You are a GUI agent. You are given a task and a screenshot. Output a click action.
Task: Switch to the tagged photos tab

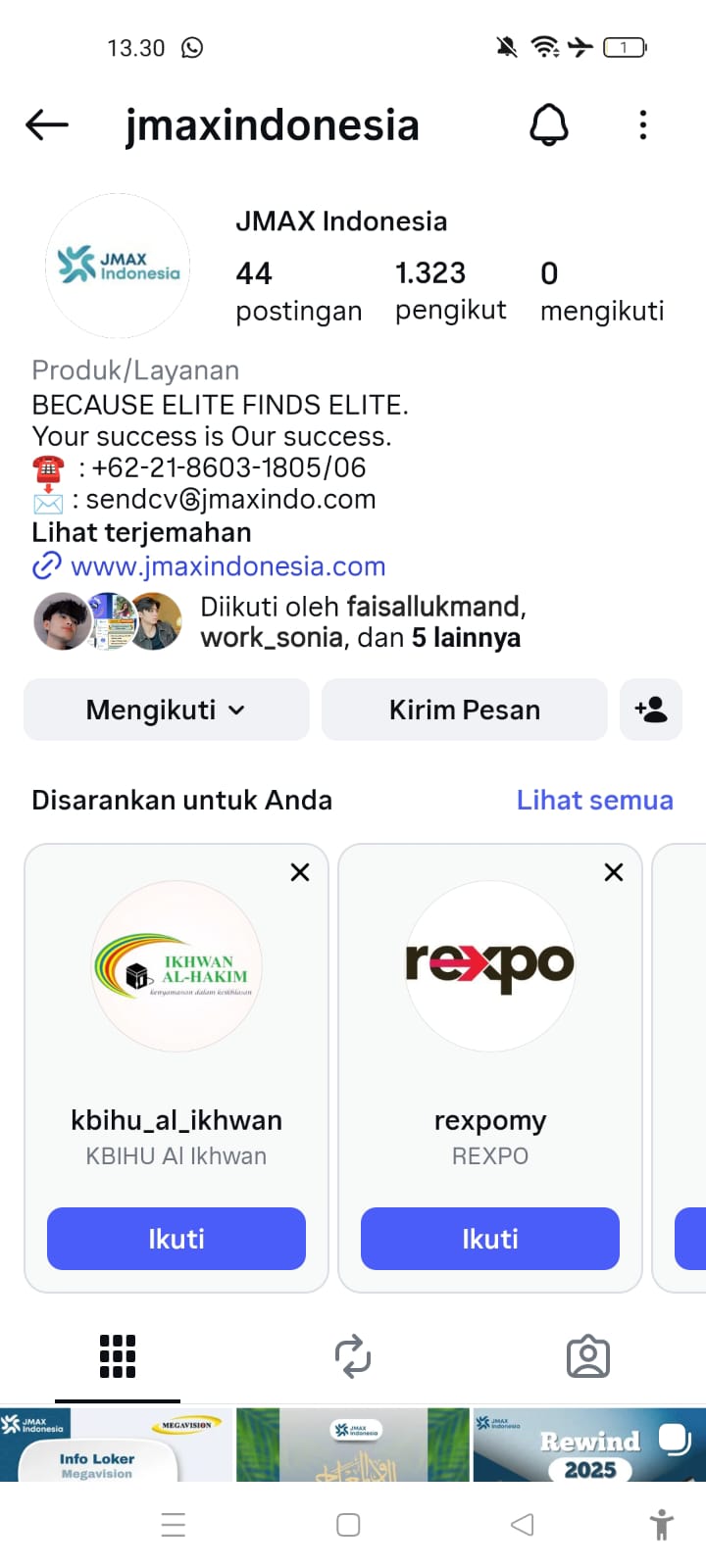[x=588, y=1357]
